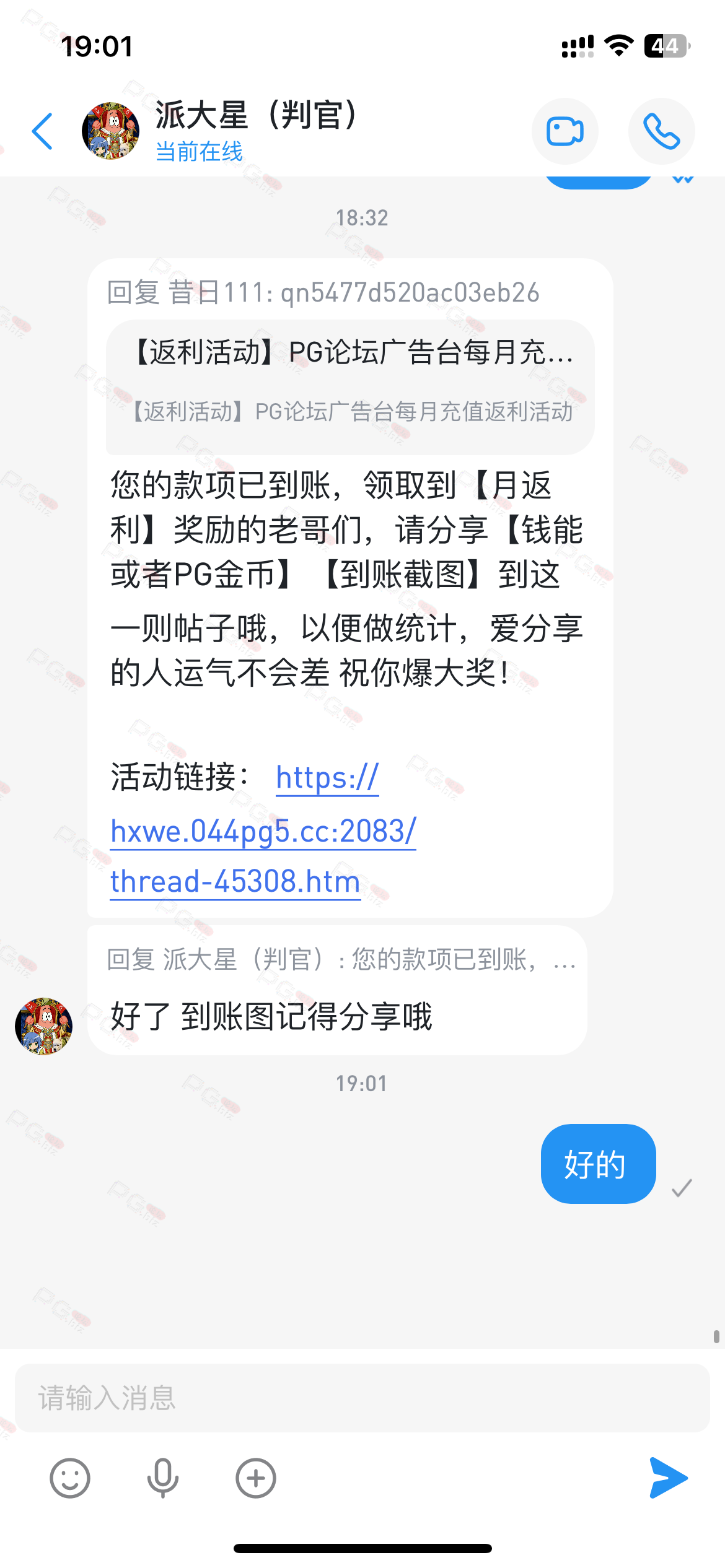Start a video call with 派大星

(565, 131)
